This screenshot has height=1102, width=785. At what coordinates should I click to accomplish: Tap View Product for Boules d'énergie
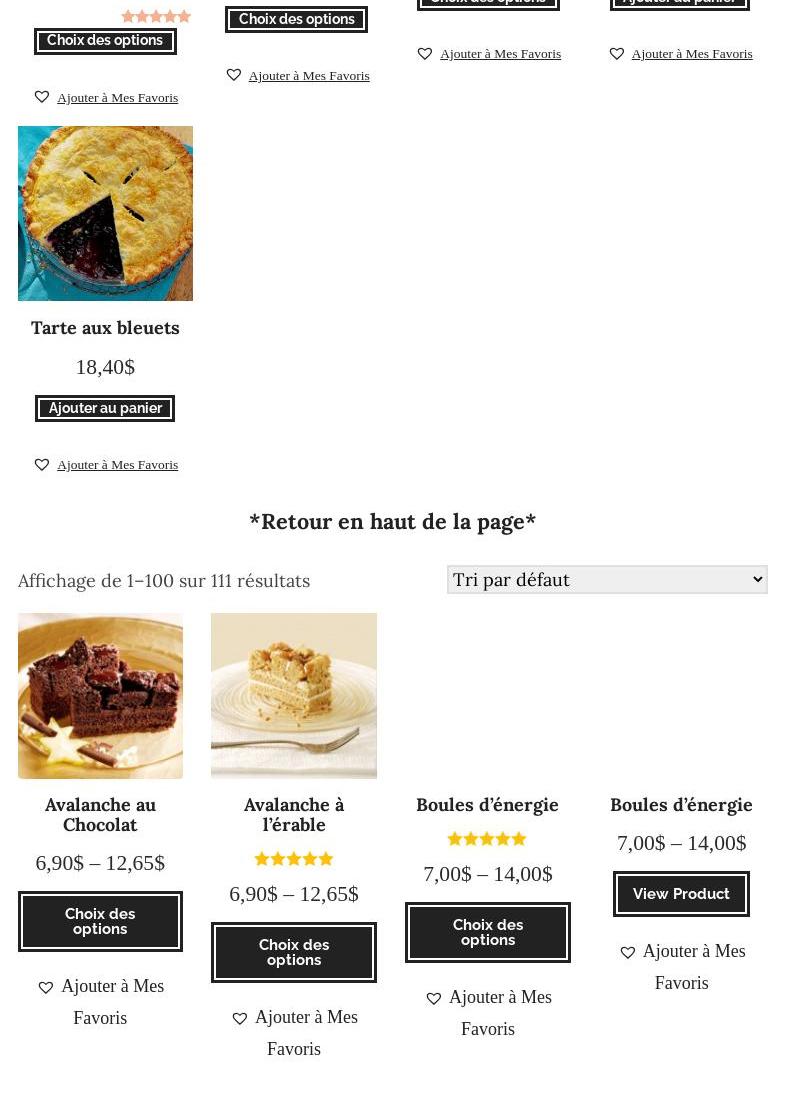coord(680,894)
